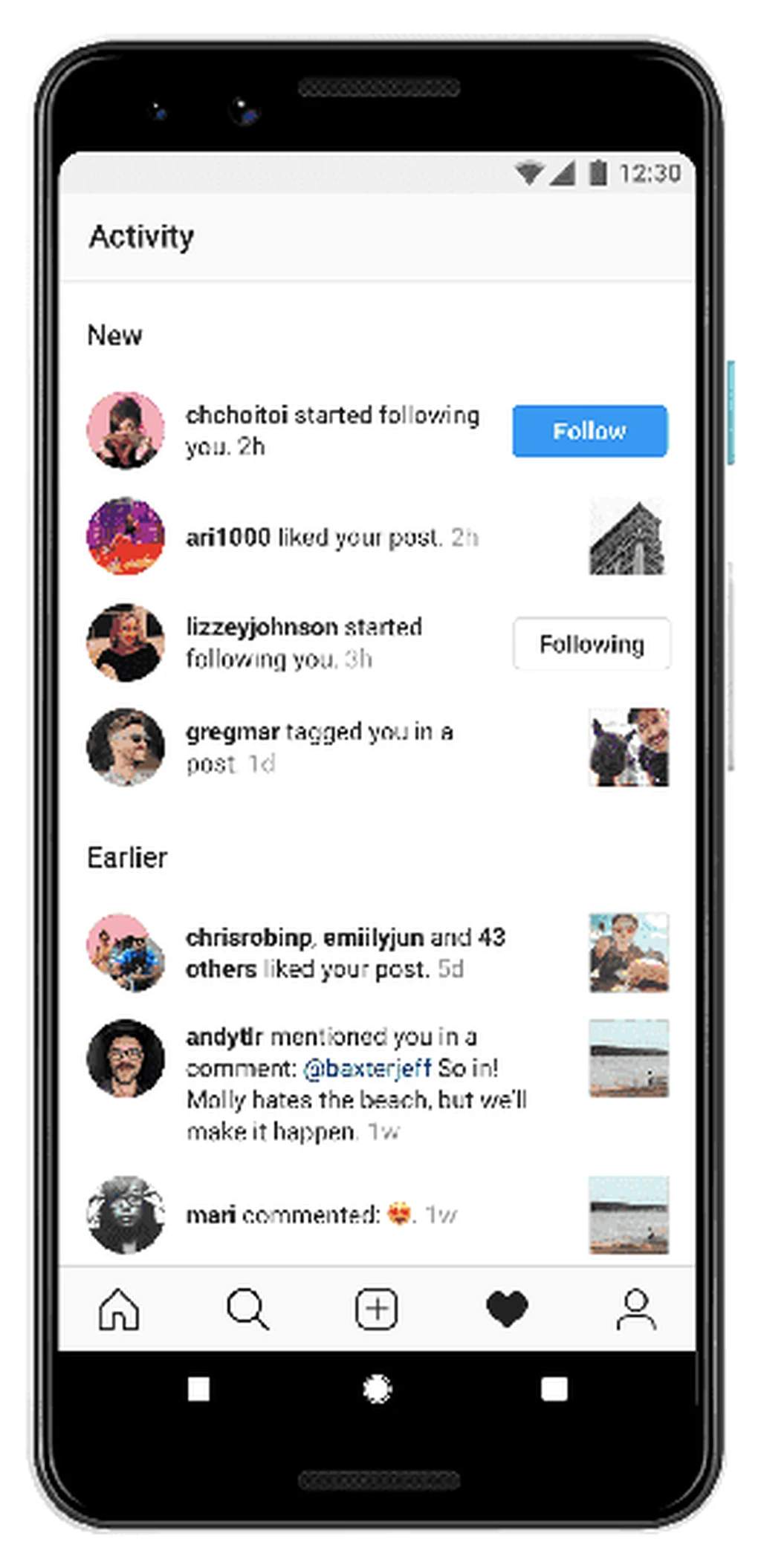Open lizzeyjohnson's profile avatar

click(126, 643)
